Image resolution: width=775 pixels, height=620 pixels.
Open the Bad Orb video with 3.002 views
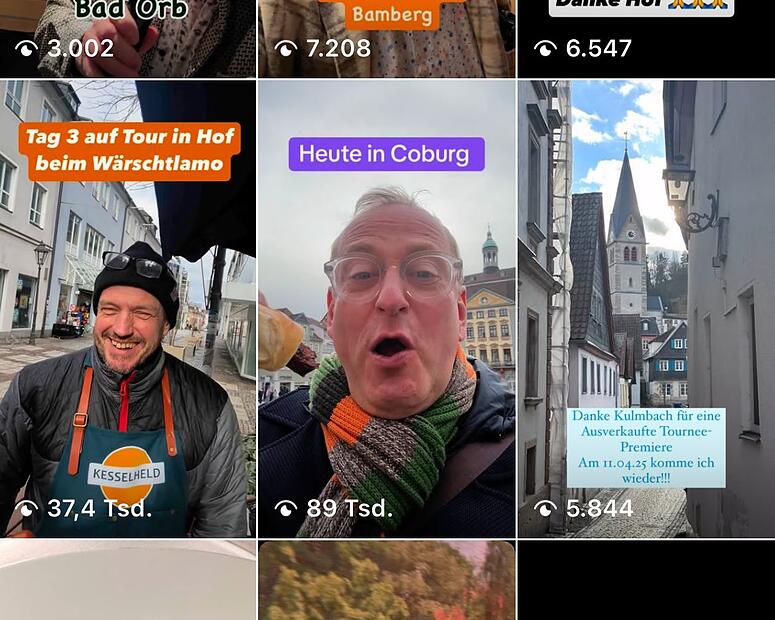128,37
